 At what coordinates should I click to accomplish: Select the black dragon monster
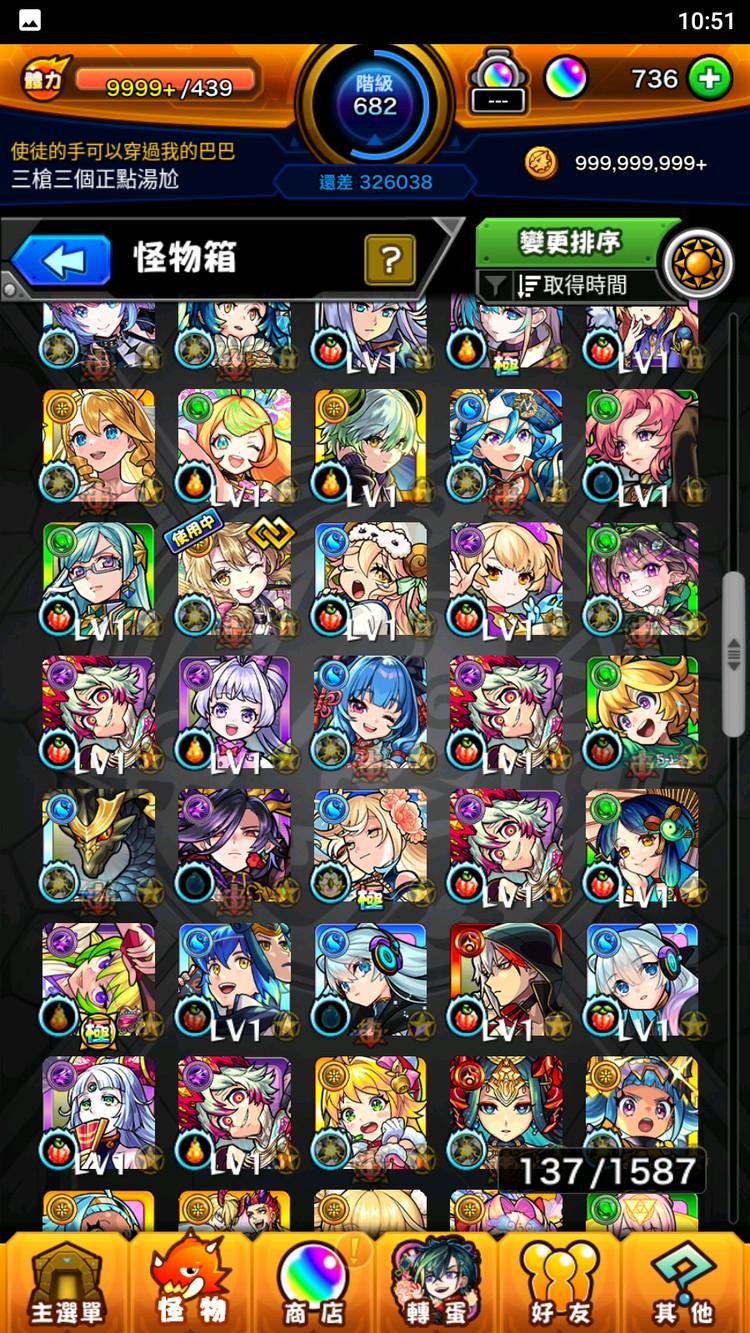(98, 845)
